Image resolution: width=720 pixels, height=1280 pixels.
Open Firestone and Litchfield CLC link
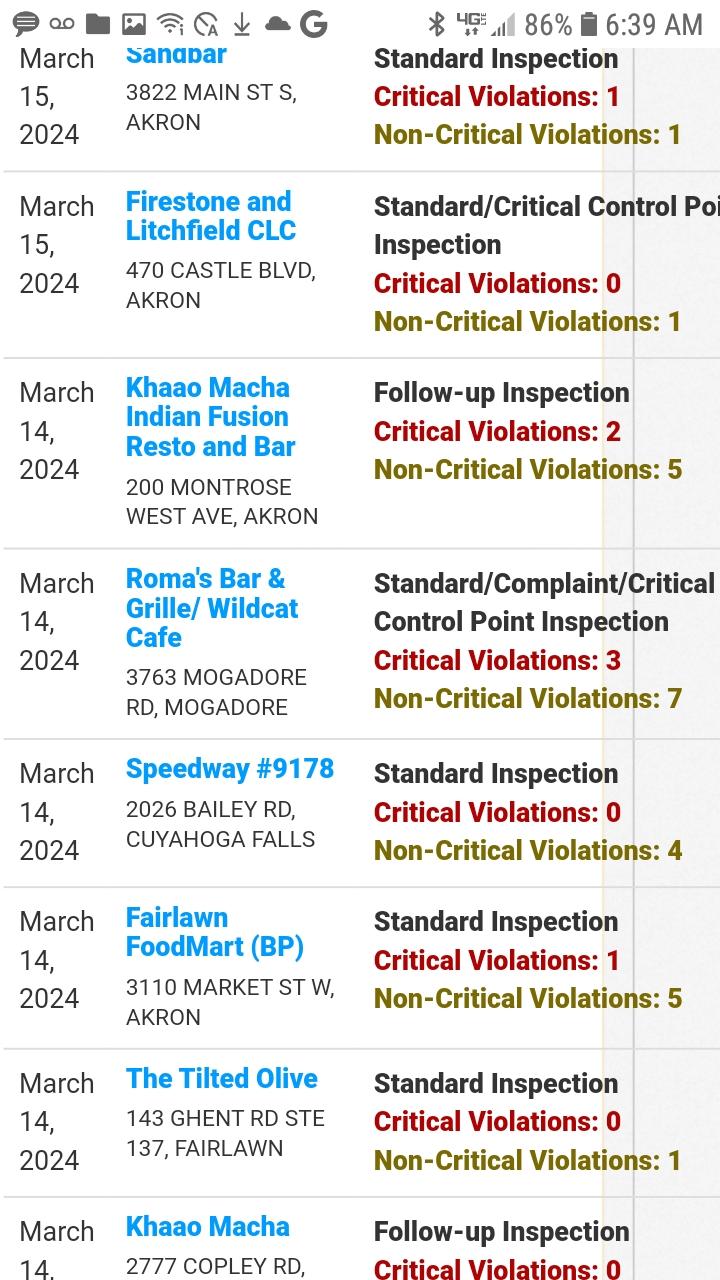pyautogui.click(x=210, y=216)
